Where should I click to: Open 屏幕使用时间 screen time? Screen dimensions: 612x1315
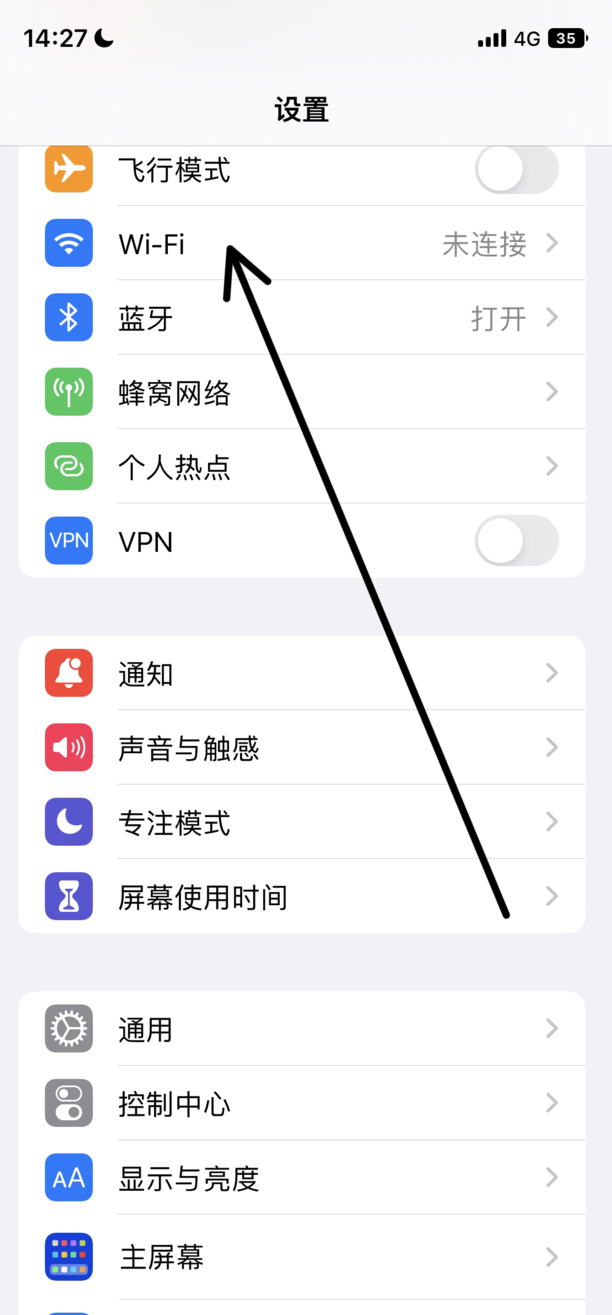[300, 897]
